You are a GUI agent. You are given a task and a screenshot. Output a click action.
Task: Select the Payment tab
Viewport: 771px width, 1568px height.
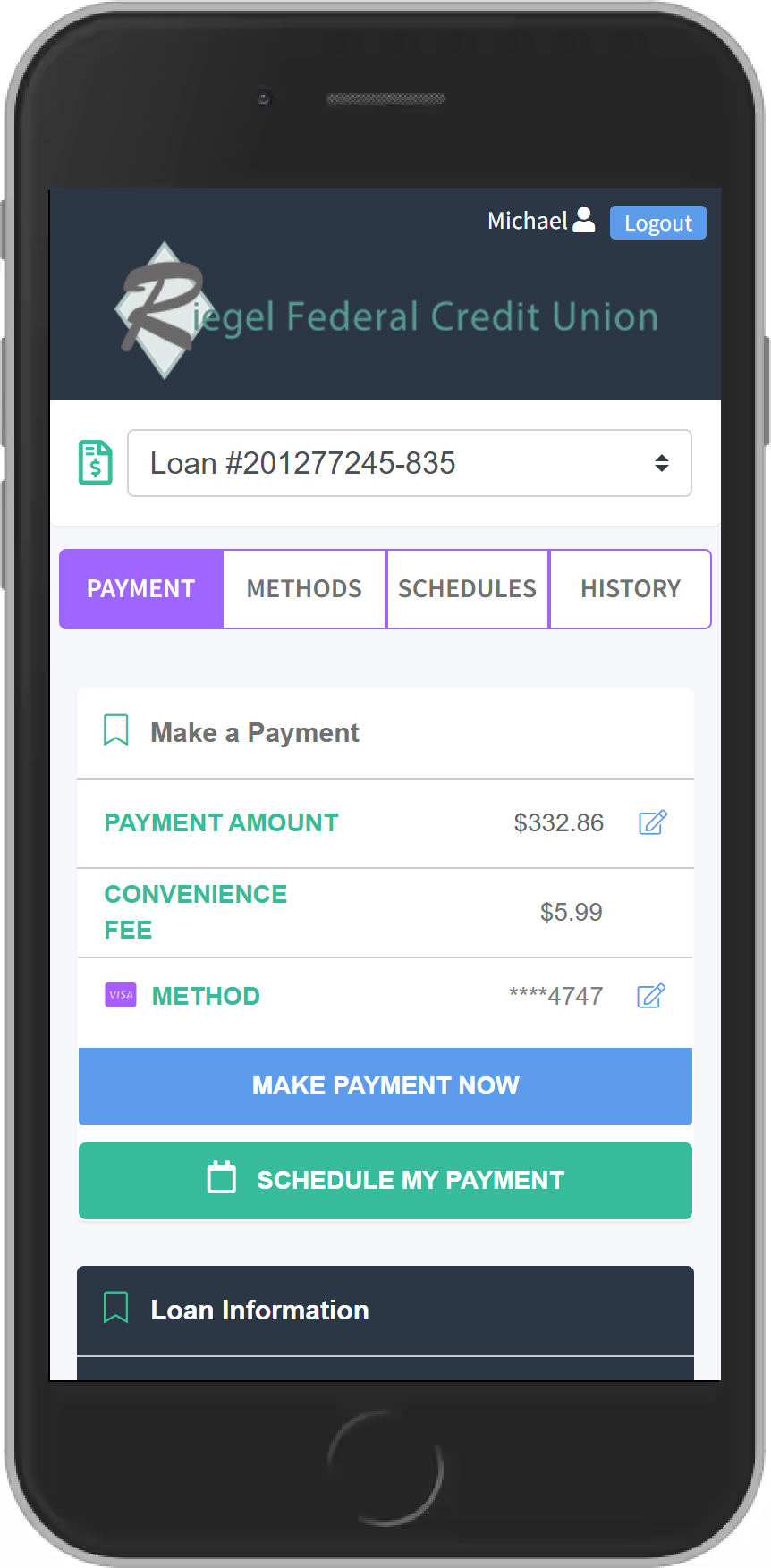(x=141, y=589)
